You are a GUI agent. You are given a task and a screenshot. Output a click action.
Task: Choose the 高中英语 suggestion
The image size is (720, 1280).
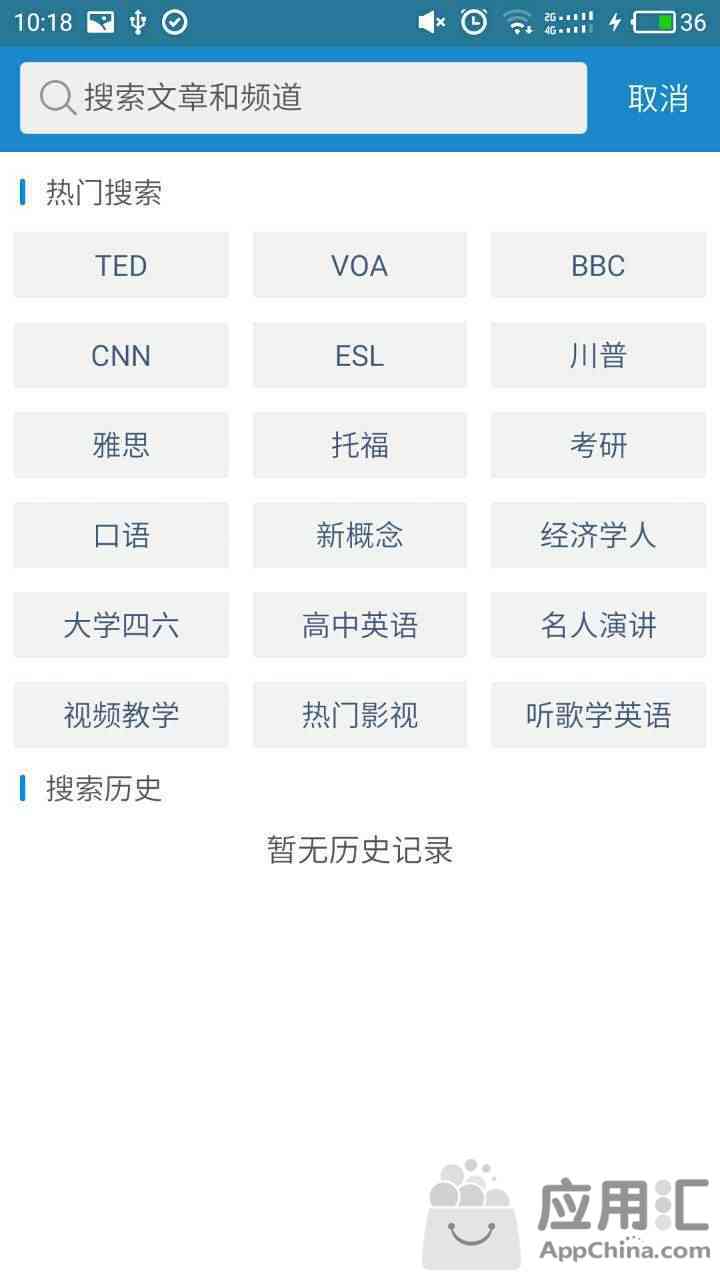[x=360, y=625]
